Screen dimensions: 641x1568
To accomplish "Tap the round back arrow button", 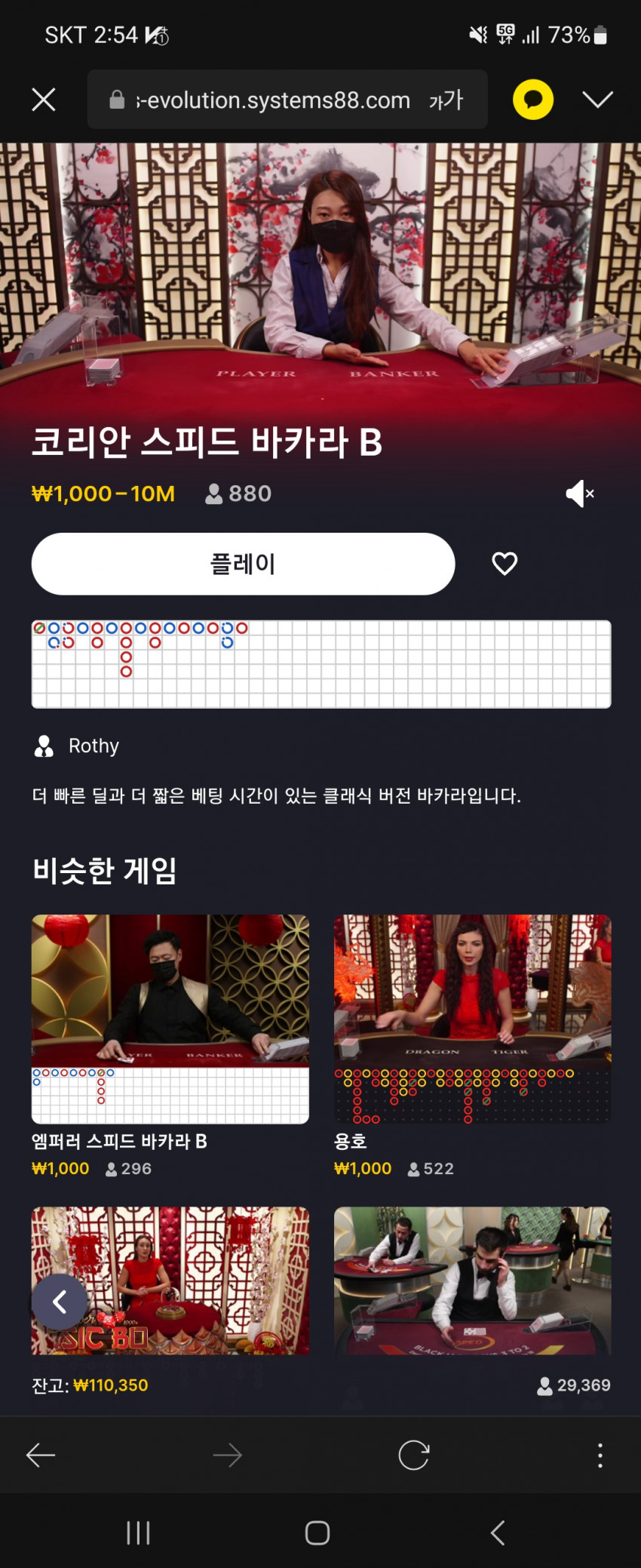I will tap(60, 1302).
